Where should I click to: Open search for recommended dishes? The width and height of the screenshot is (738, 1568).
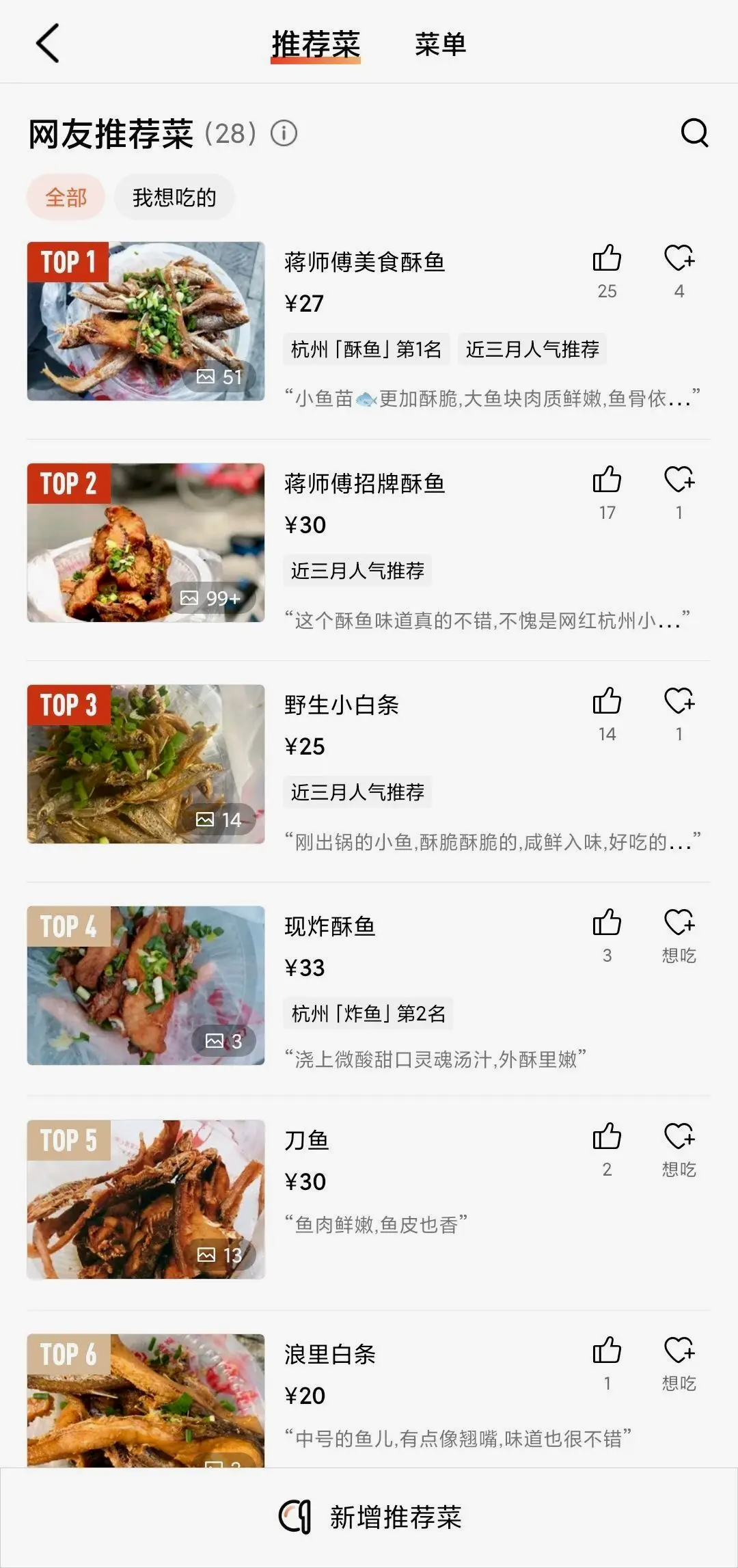tap(694, 133)
